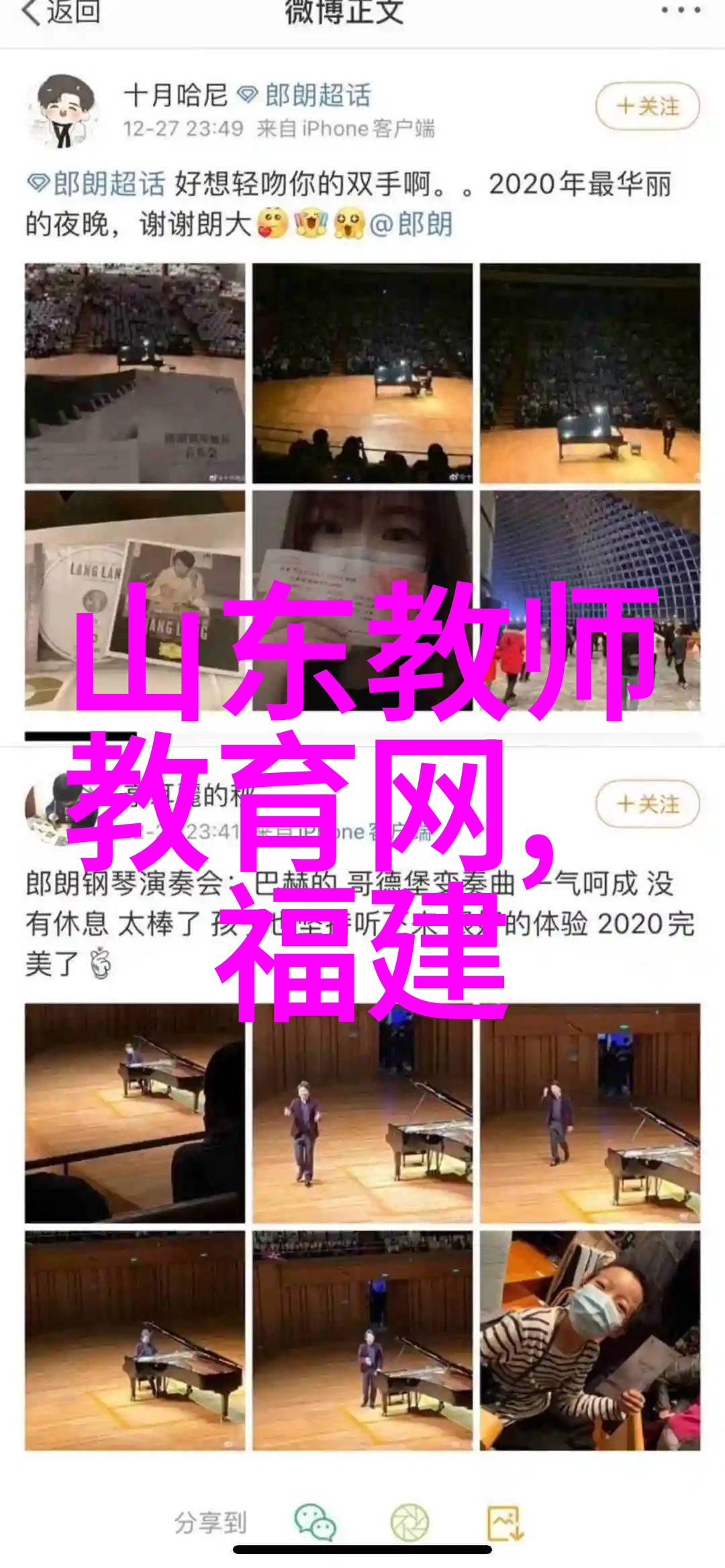Open the Lang Lang CD album photo
The height and width of the screenshot is (1568, 725).
(135, 600)
